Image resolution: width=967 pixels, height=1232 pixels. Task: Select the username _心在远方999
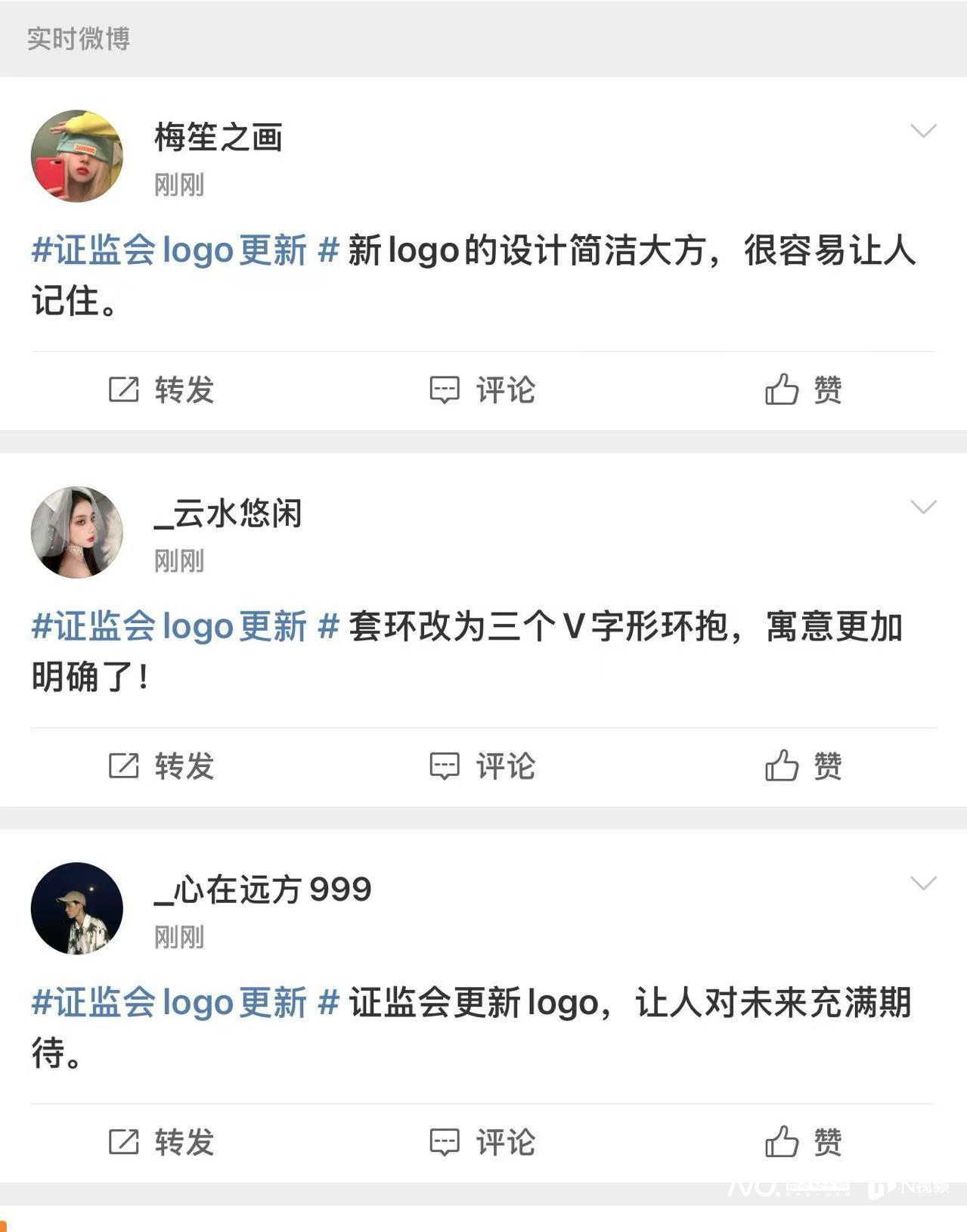pos(262,890)
